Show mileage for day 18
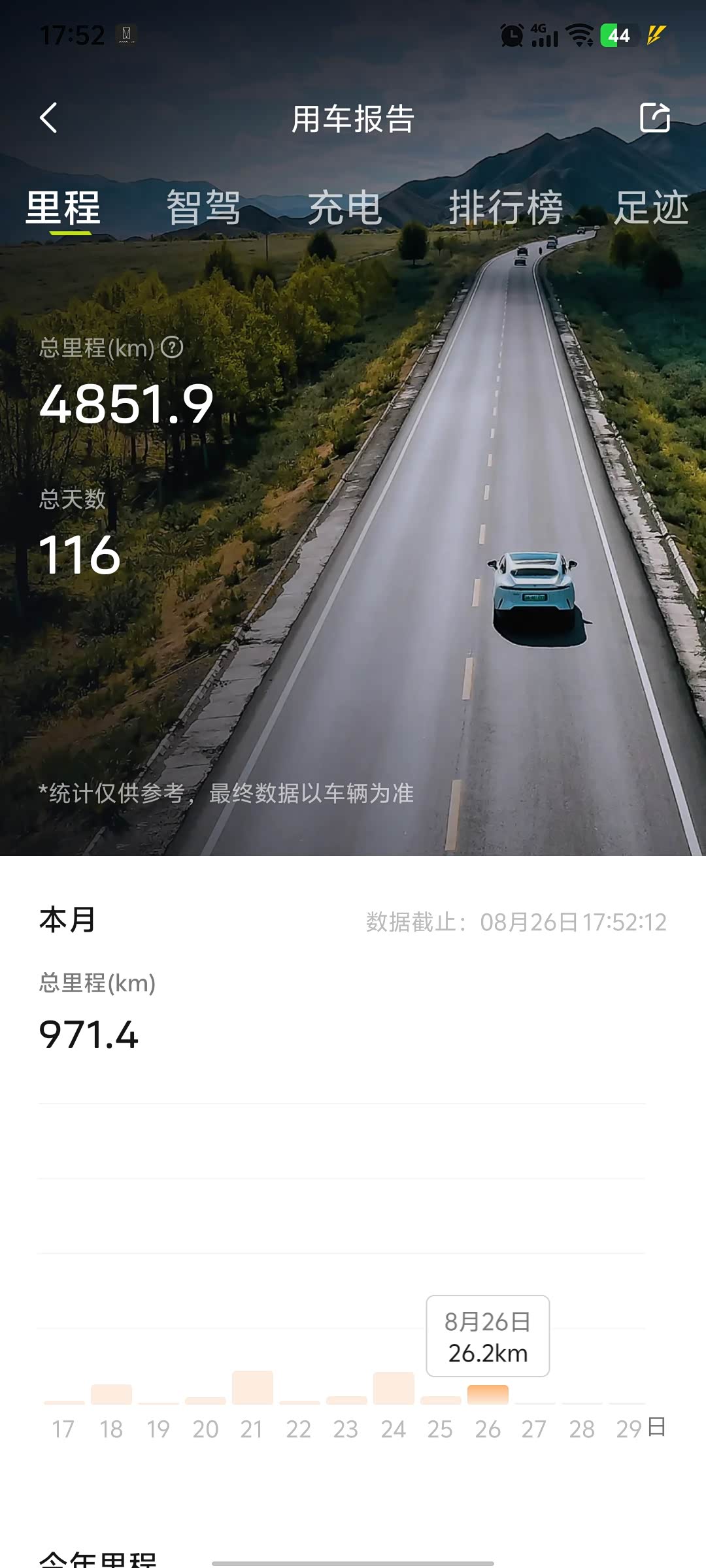 [111, 1394]
